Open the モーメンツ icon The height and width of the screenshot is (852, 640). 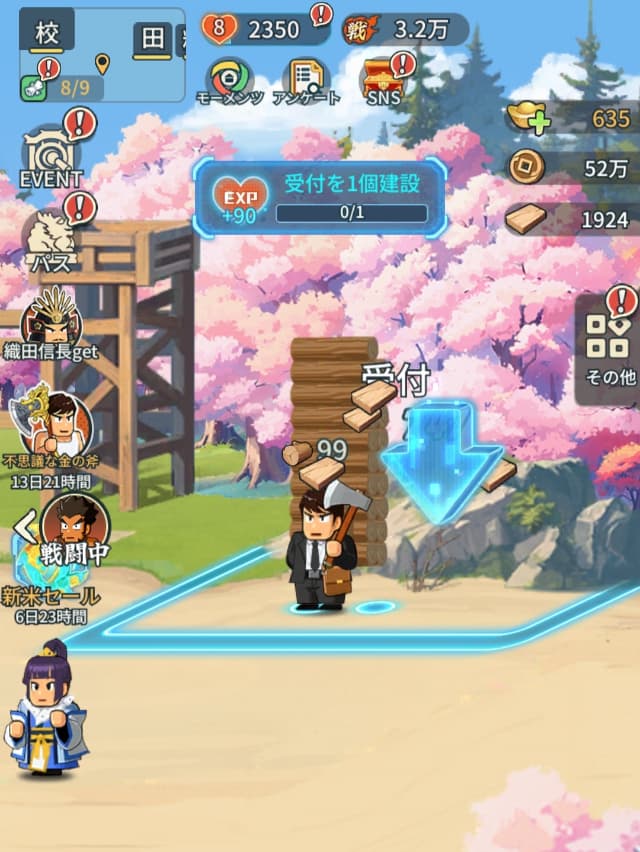point(230,80)
